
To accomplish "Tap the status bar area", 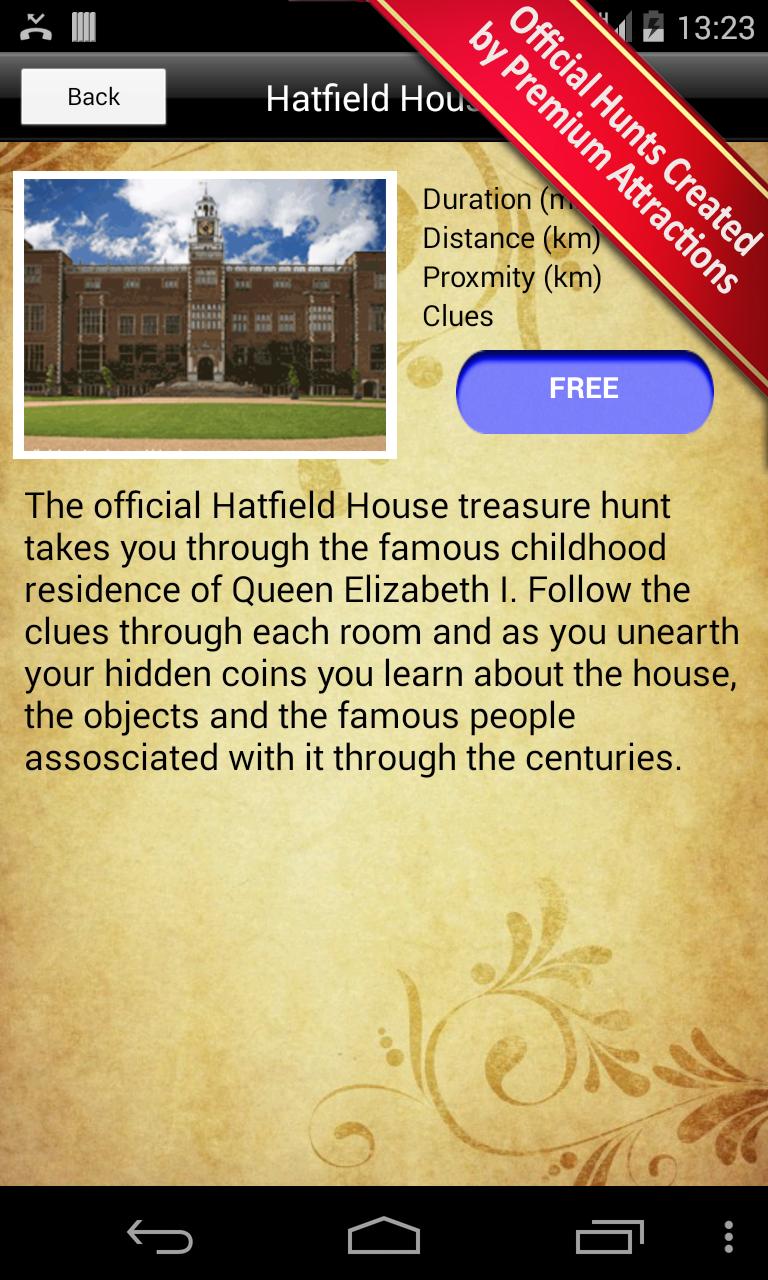I will 300,25.
